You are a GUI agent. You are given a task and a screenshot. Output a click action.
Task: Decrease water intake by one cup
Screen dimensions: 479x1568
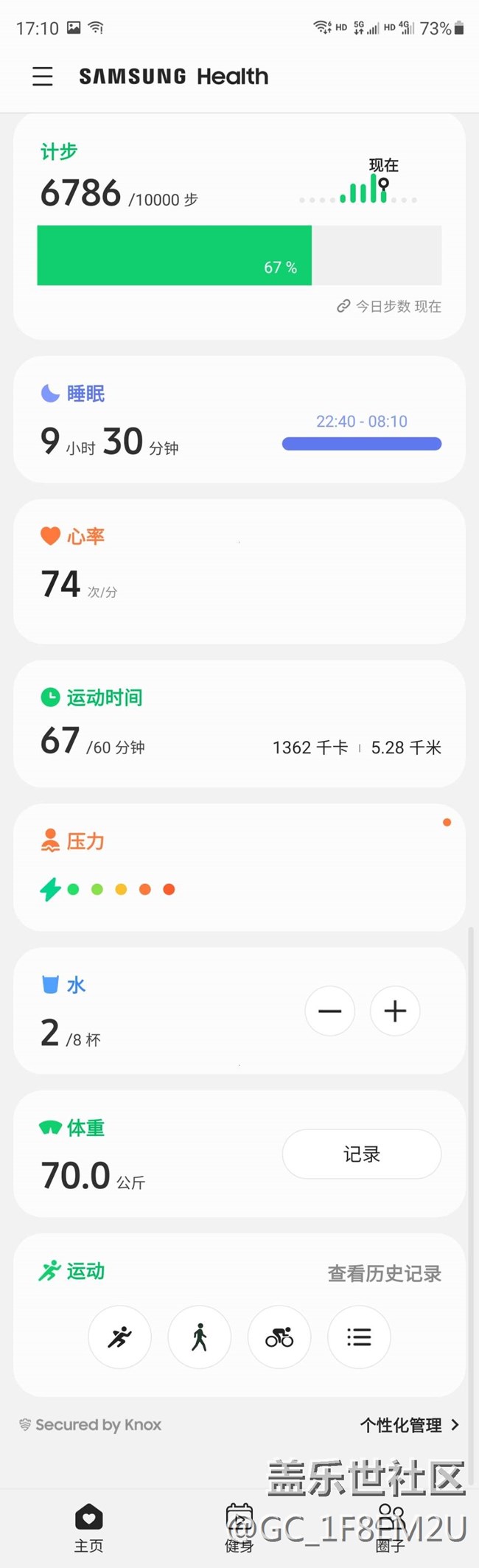[x=329, y=1011]
